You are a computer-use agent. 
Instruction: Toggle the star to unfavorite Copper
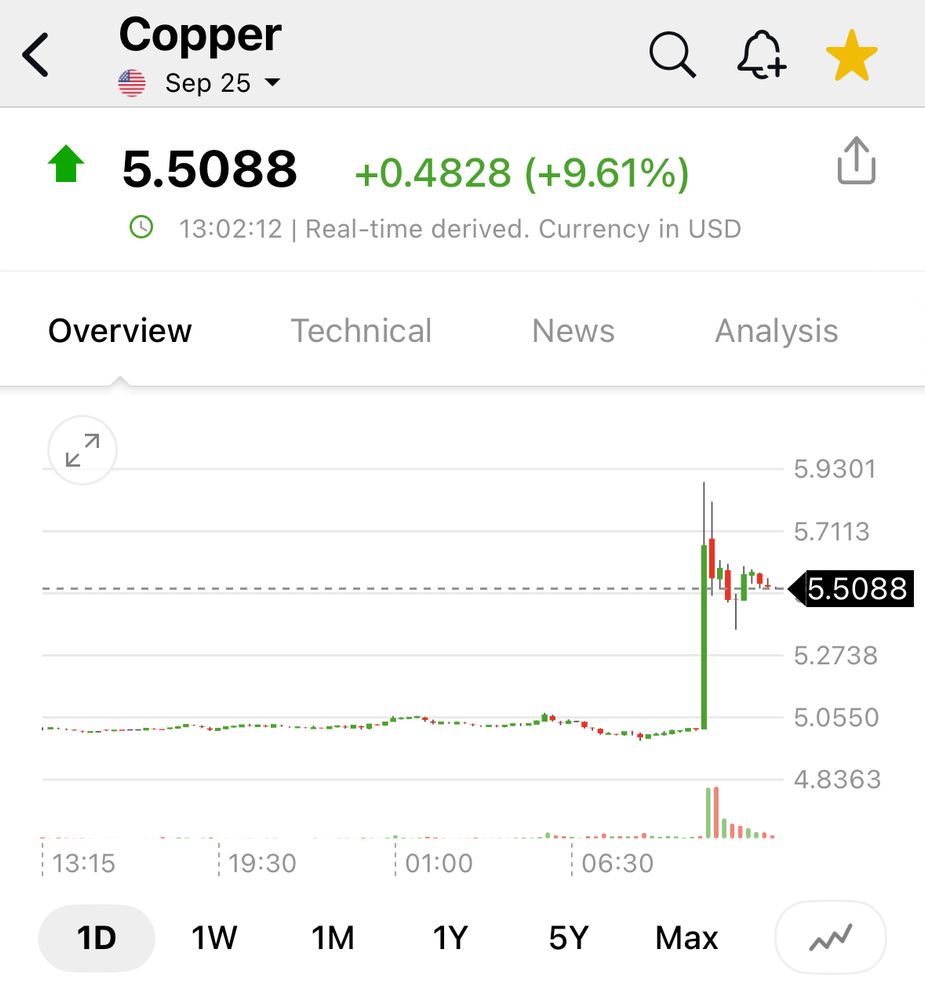point(851,55)
